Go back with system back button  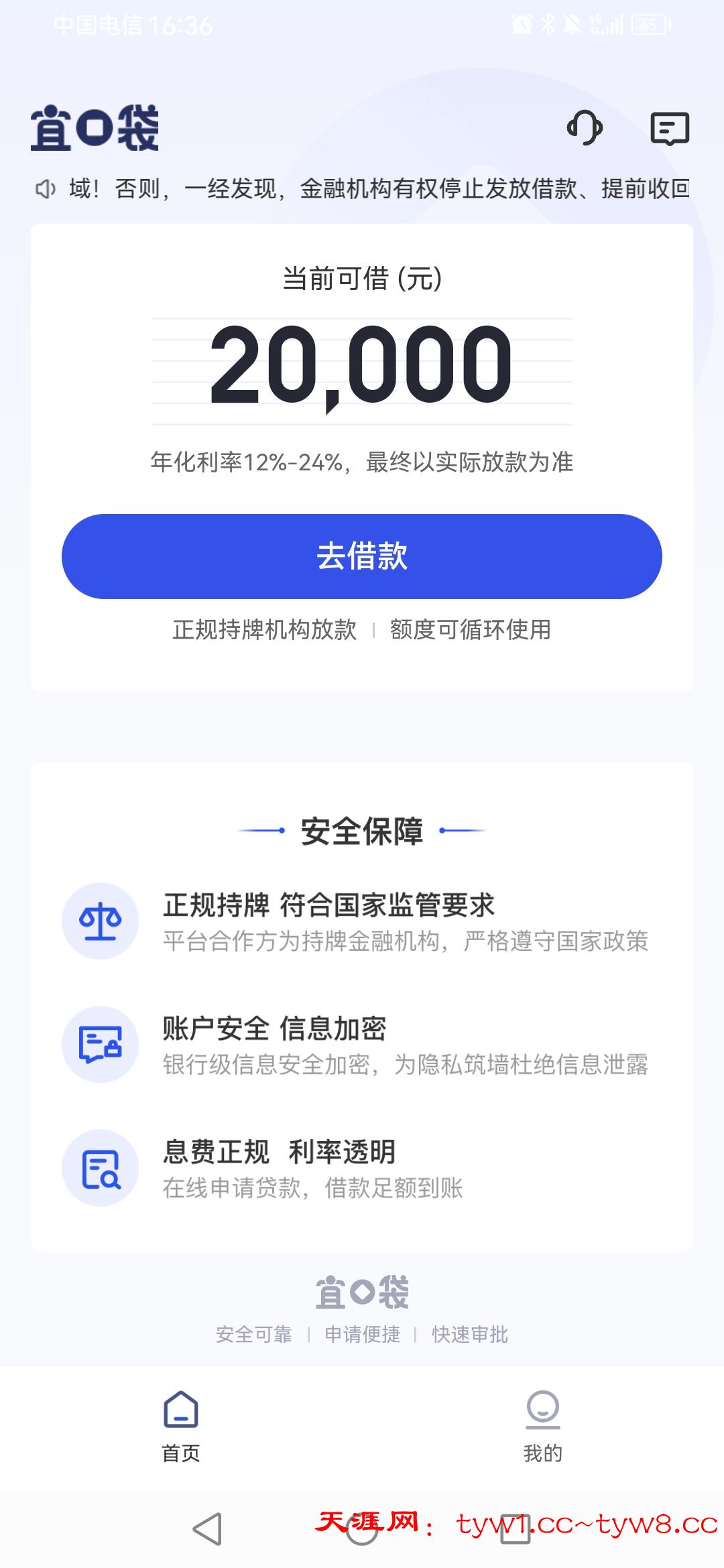point(207,1529)
